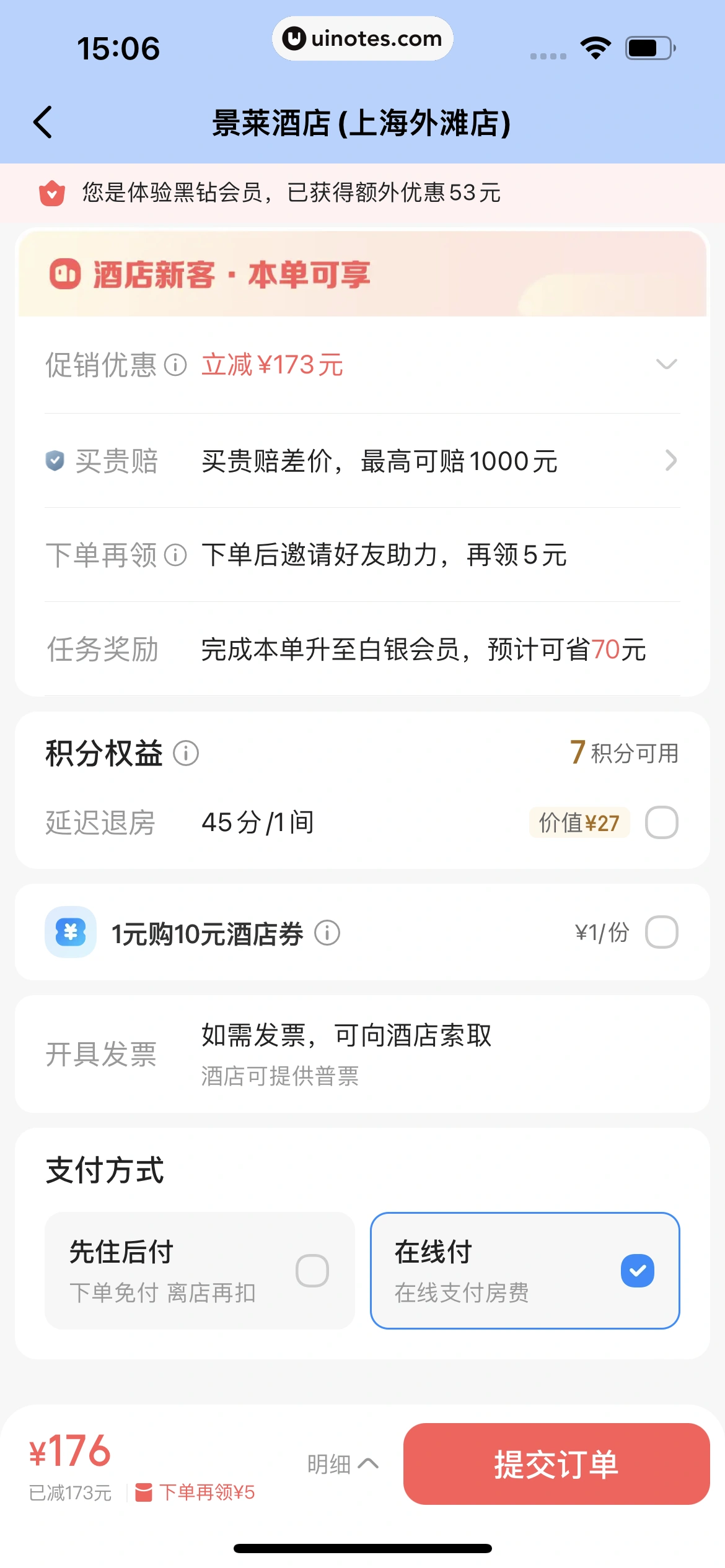Submit the order with 提交订单
The image size is (725, 1568).
coord(556,1464)
